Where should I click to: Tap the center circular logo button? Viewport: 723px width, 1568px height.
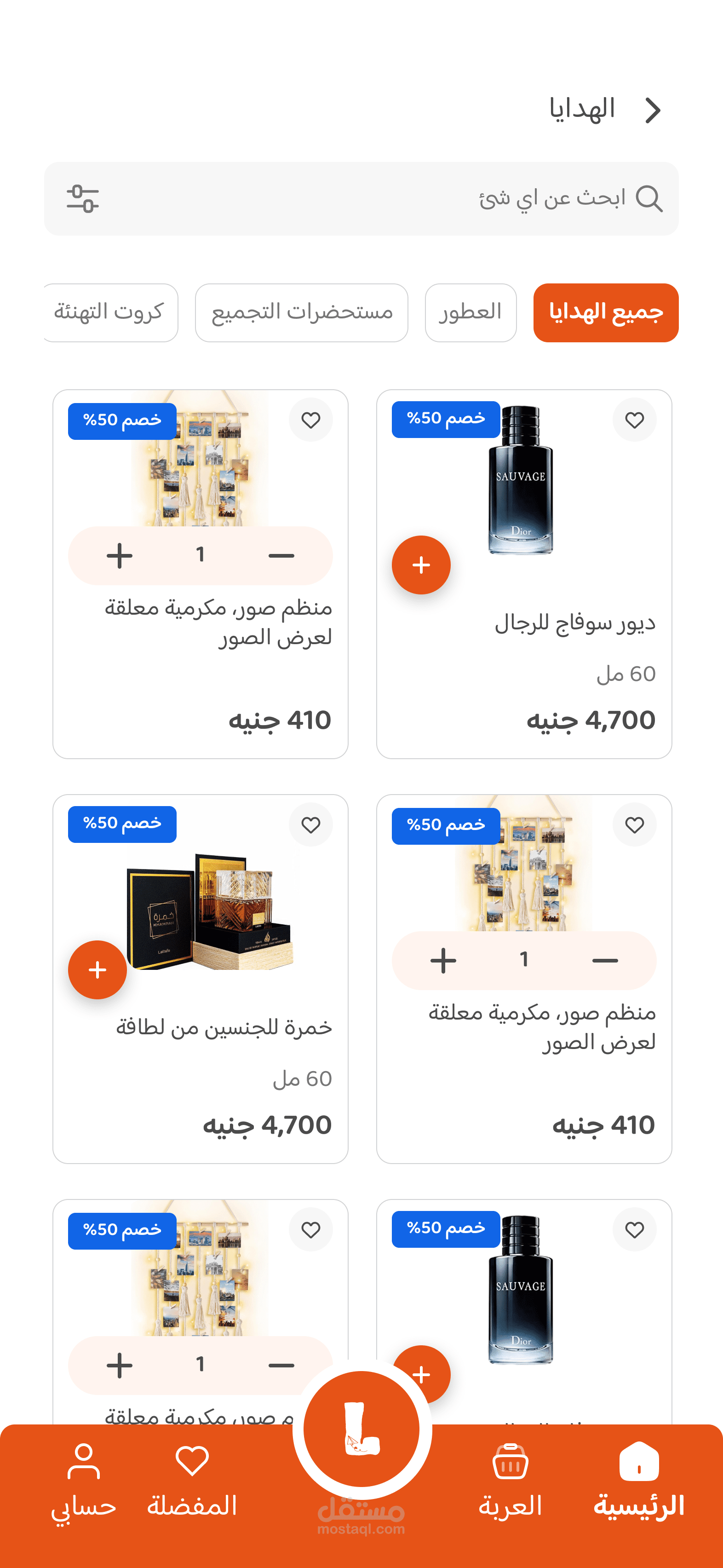(x=361, y=1429)
